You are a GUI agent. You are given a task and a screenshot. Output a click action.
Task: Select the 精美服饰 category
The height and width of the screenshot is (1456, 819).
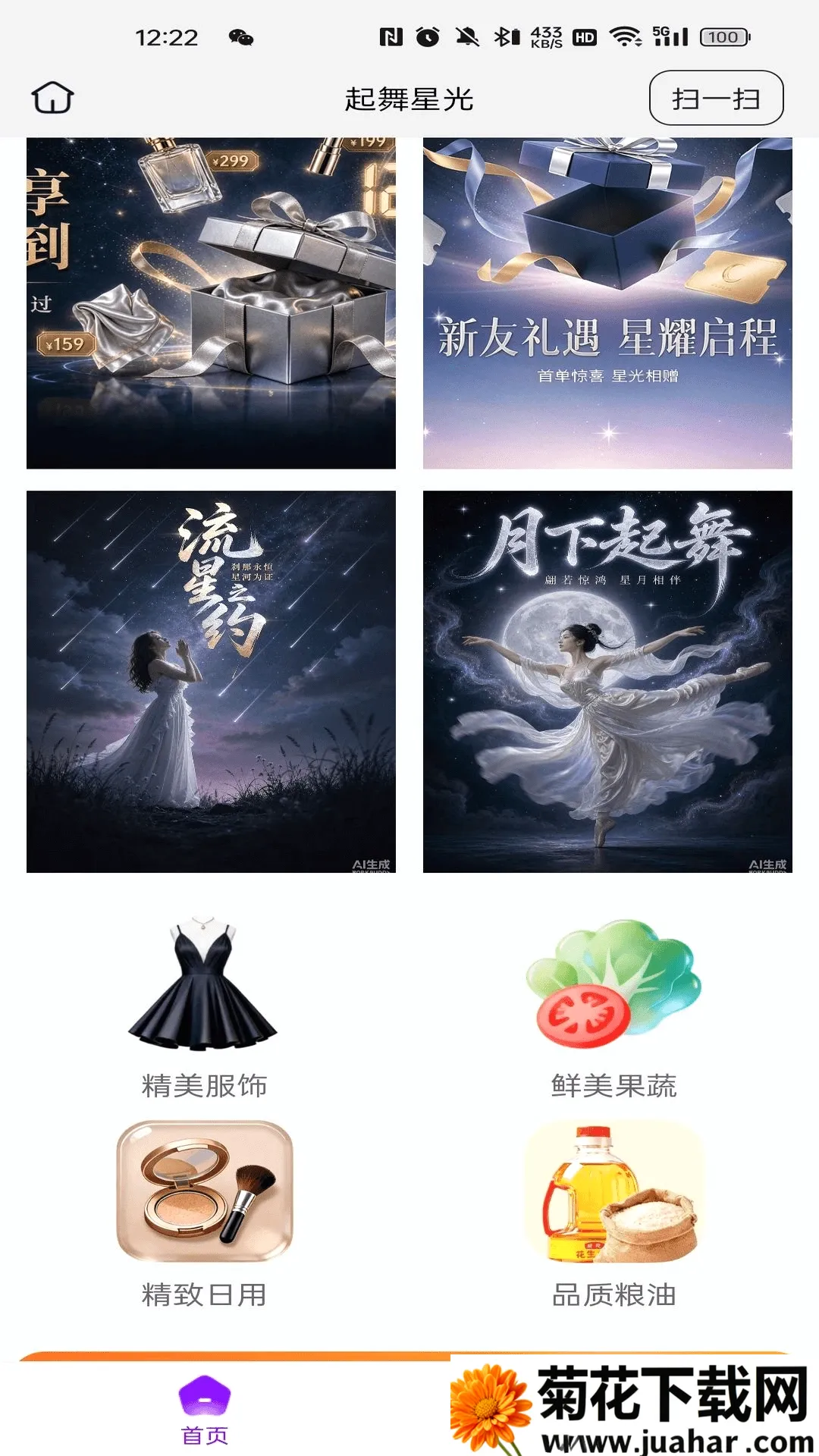click(x=204, y=1009)
